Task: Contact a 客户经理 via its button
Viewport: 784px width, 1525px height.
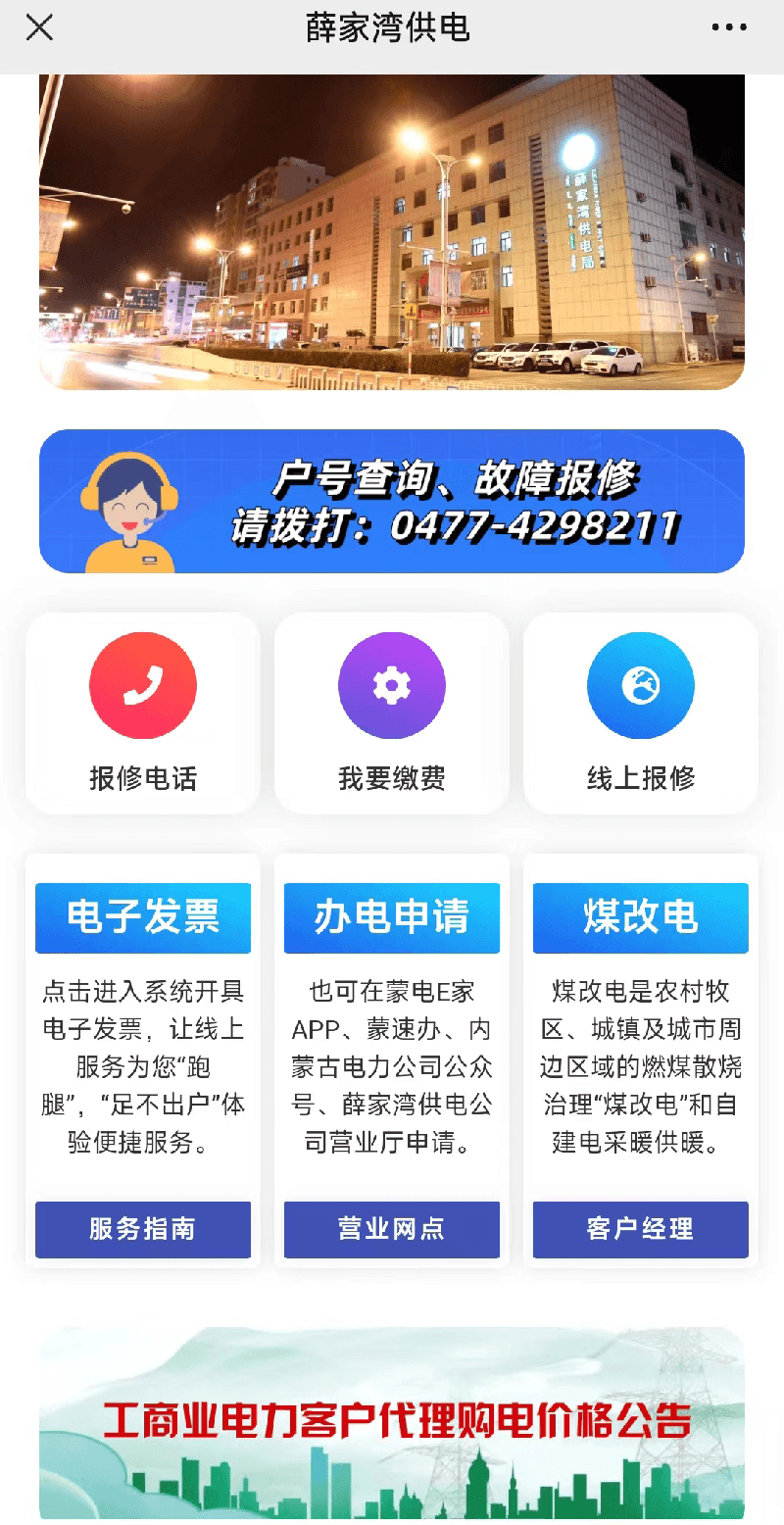Action: click(x=640, y=1230)
